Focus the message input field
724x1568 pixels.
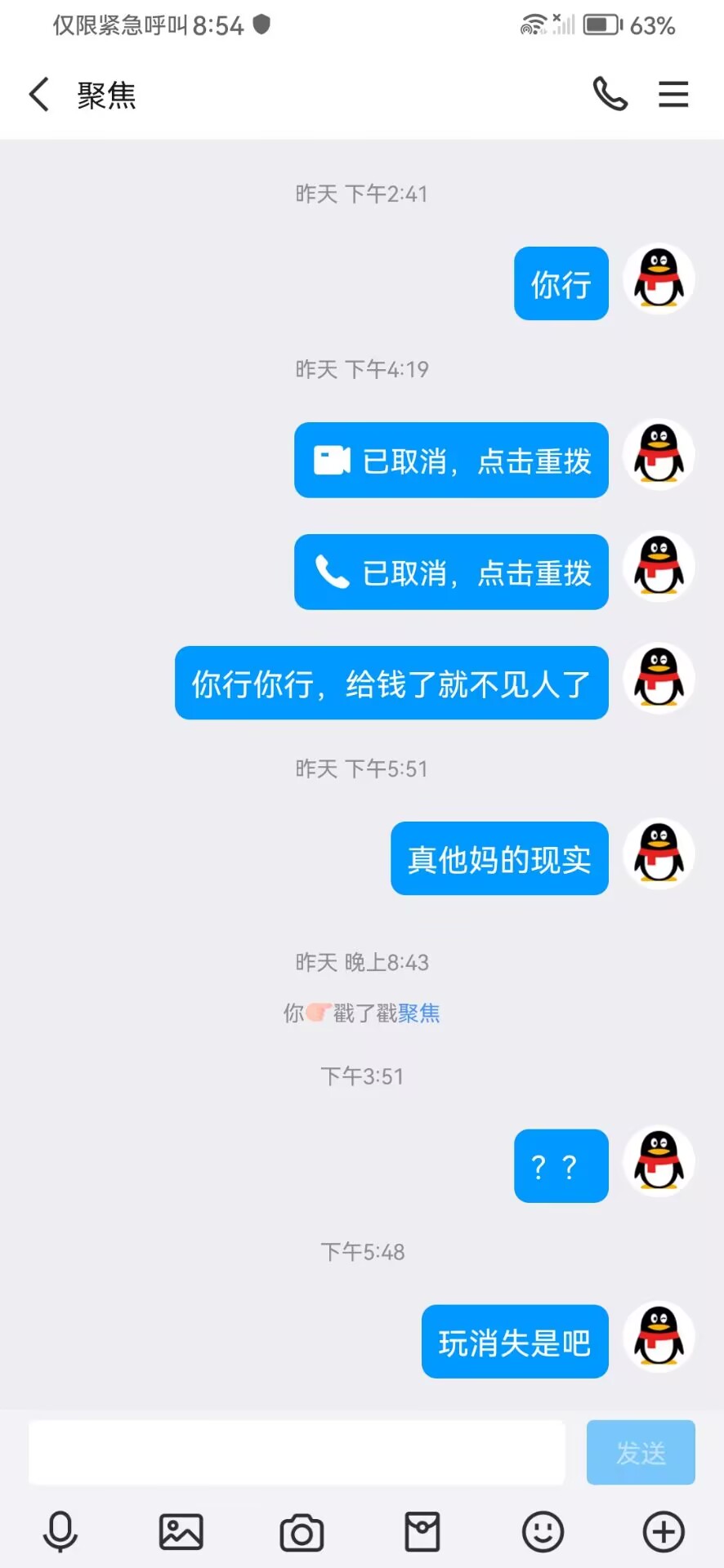click(297, 1453)
